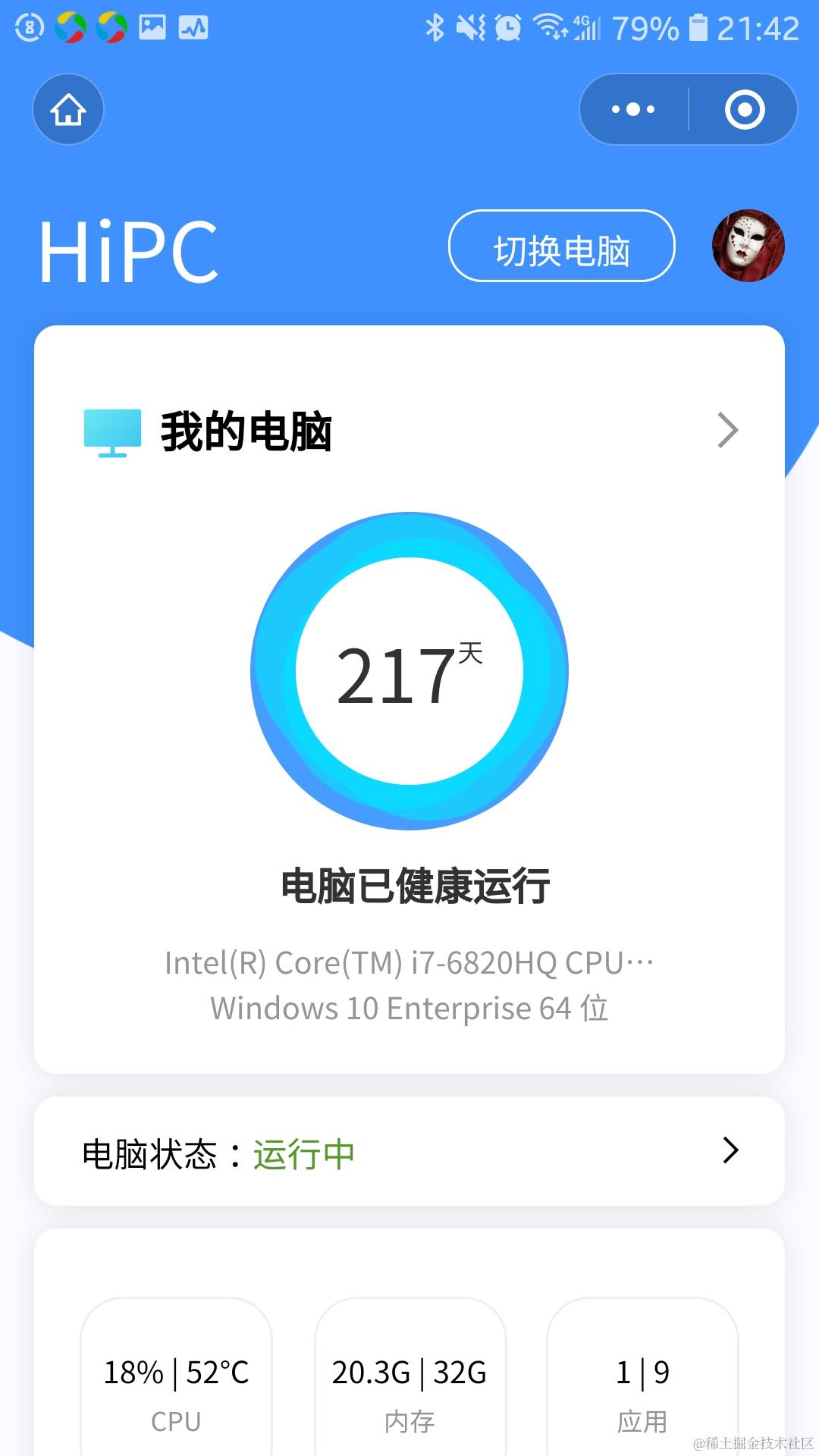Open the 应用 1 | 9 card
Screen dimensions: 819x1456
click(x=642, y=1388)
